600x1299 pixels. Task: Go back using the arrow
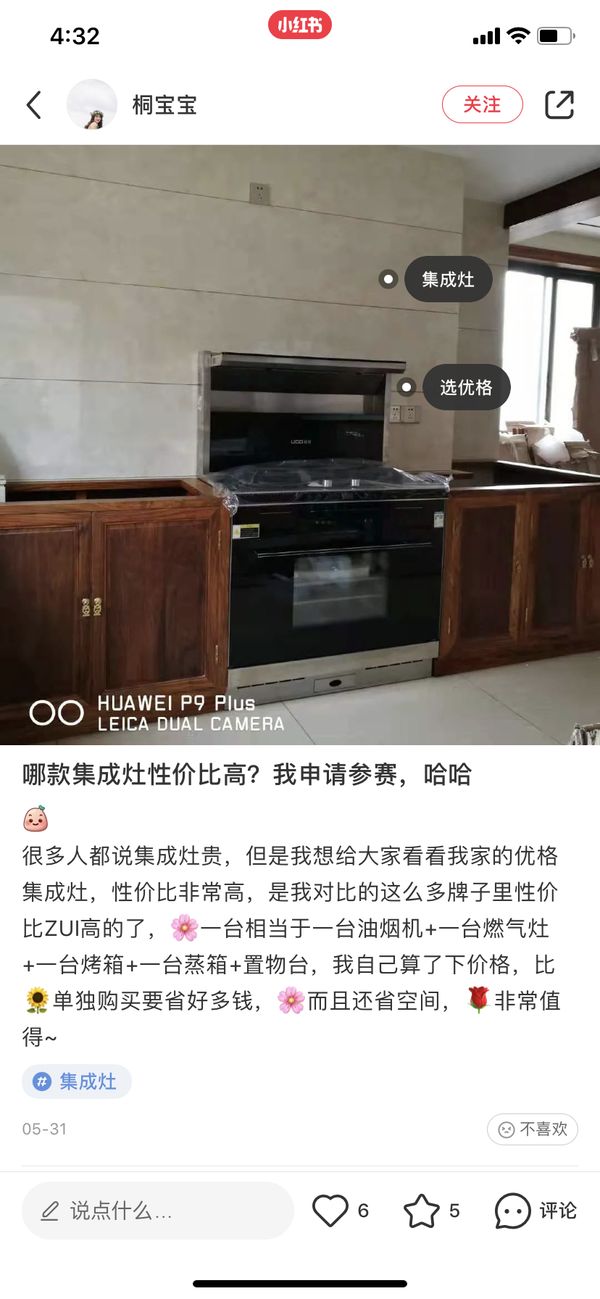point(34,105)
